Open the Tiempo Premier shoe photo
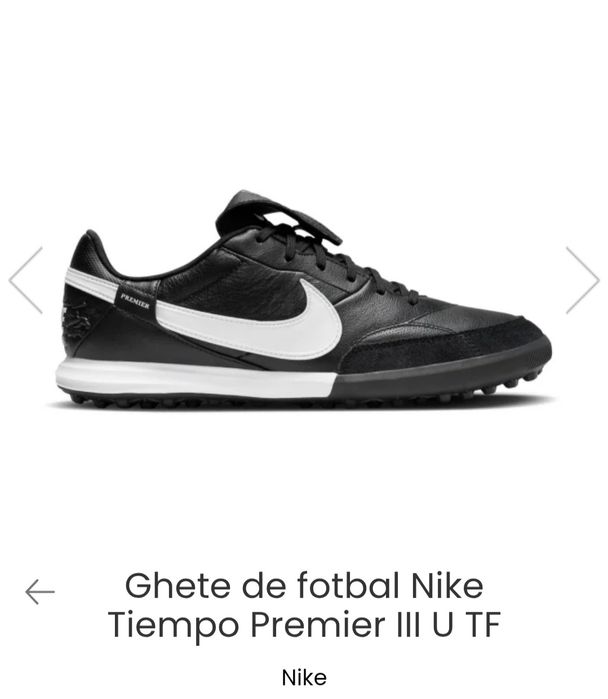The width and height of the screenshot is (608, 699). 304,300
